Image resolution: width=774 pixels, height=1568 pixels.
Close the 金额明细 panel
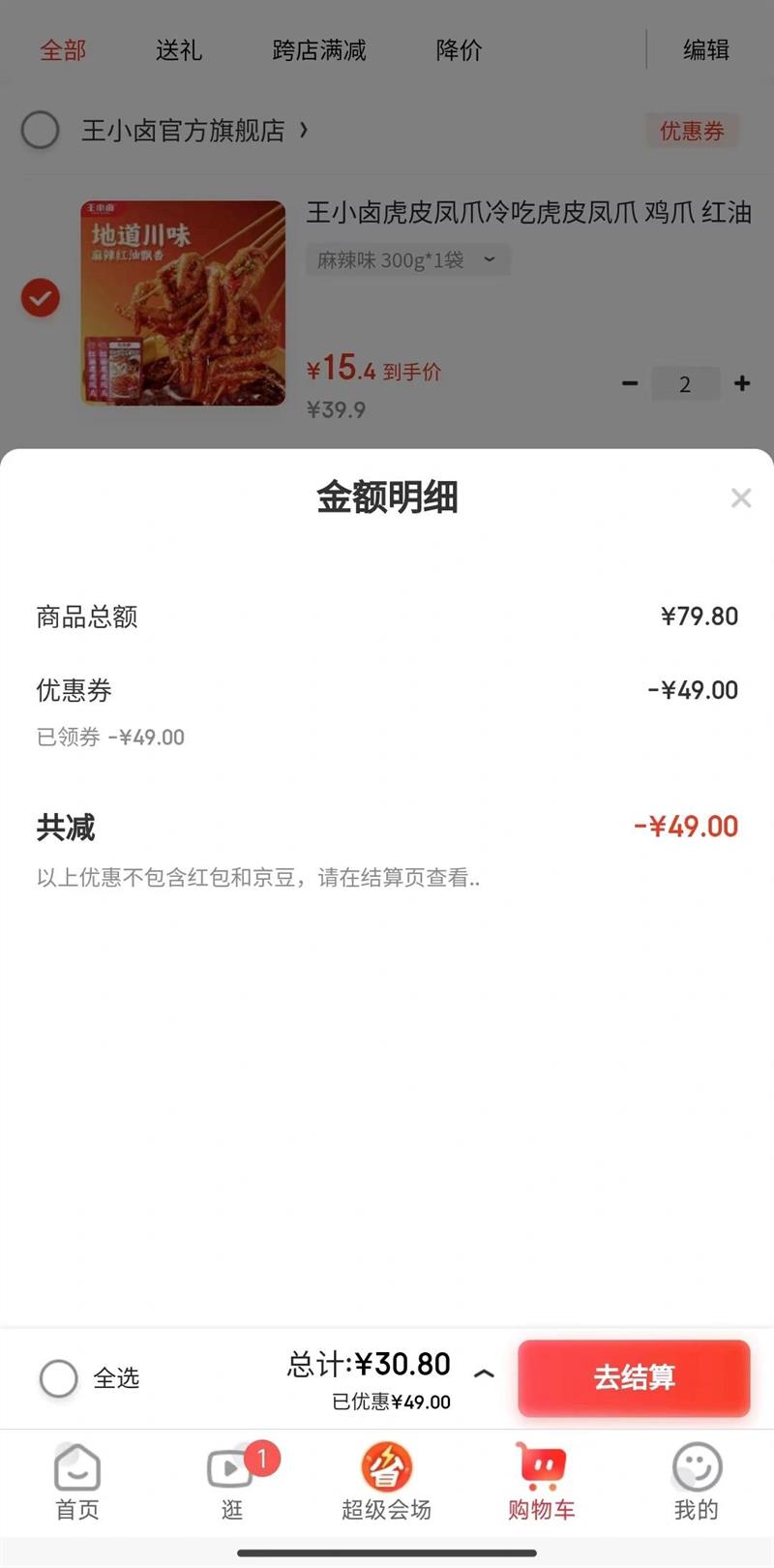(741, 498)
